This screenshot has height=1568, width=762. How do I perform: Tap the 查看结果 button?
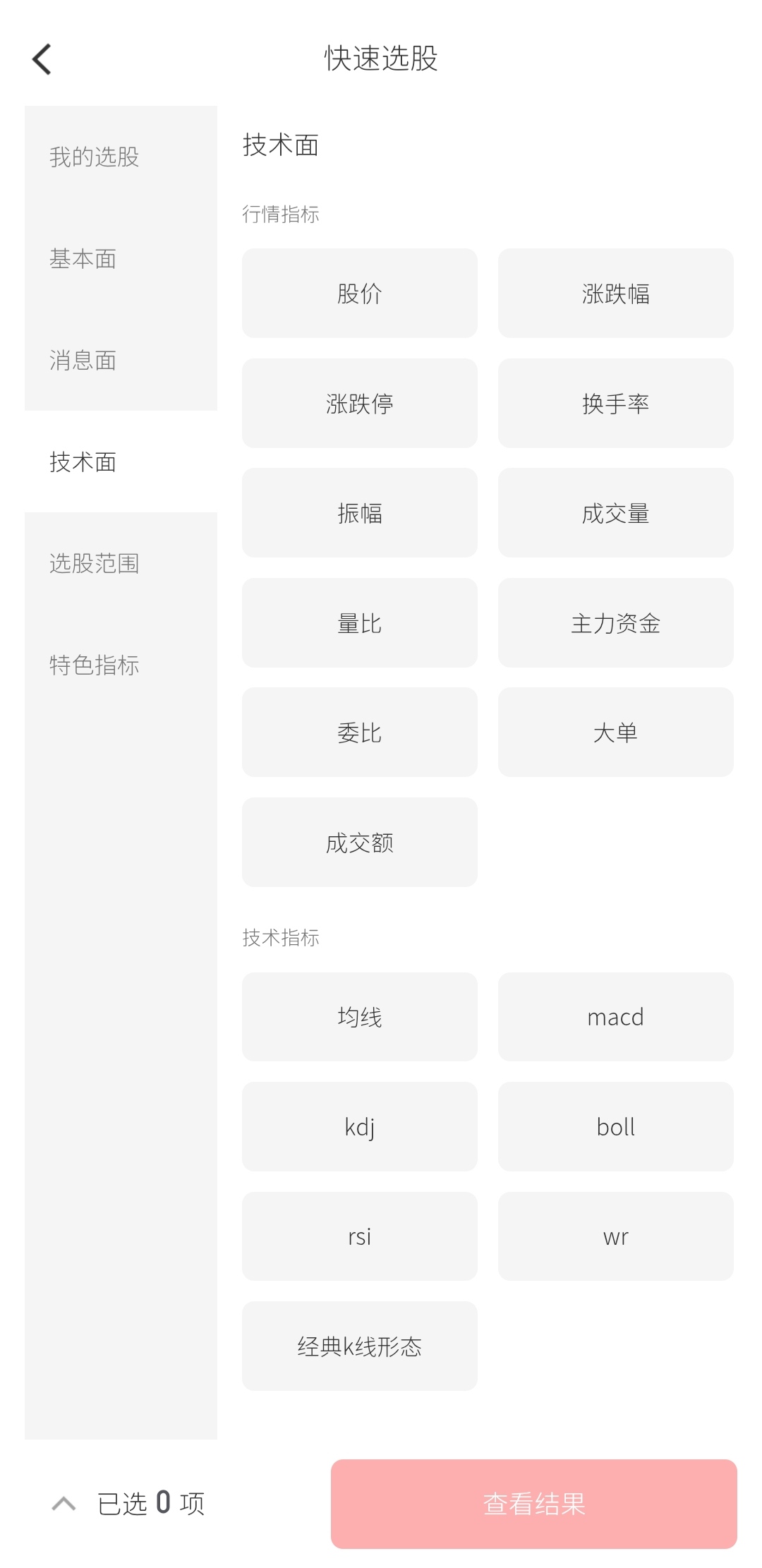[x=533, y=1503]
